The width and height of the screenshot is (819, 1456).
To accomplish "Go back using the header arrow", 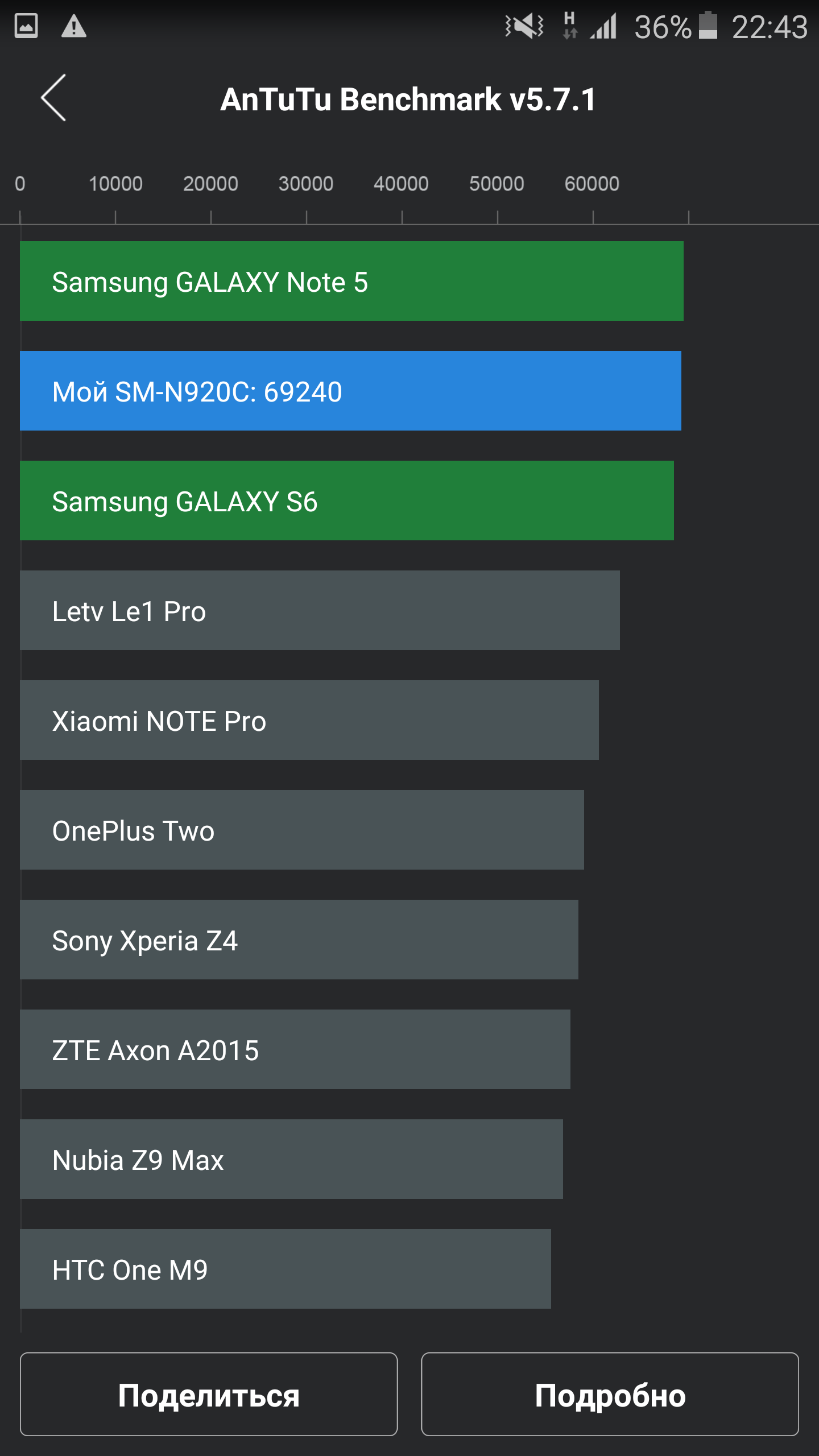I will [x=53, y=98].
